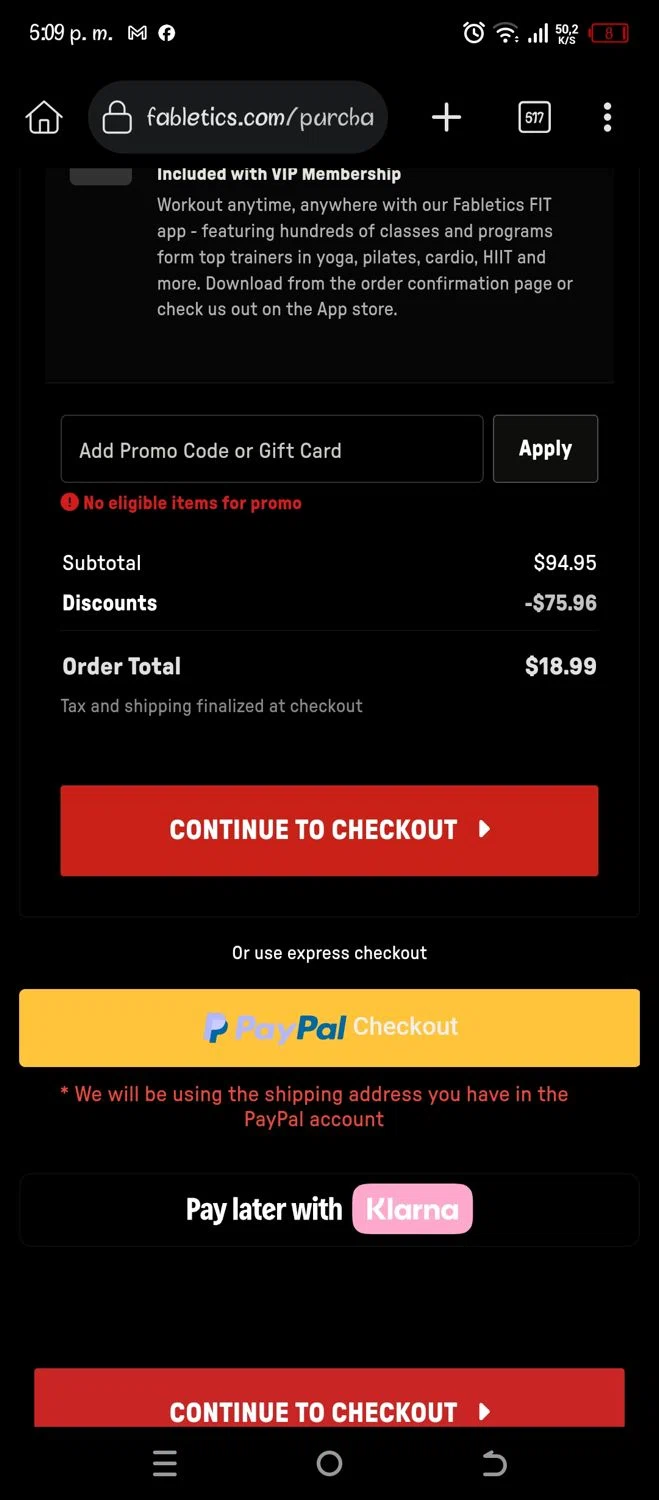Image resolution: width=659 pixels, height=1500 pixels.
Task: Open a new browser tab
Action: pos(446,118)
